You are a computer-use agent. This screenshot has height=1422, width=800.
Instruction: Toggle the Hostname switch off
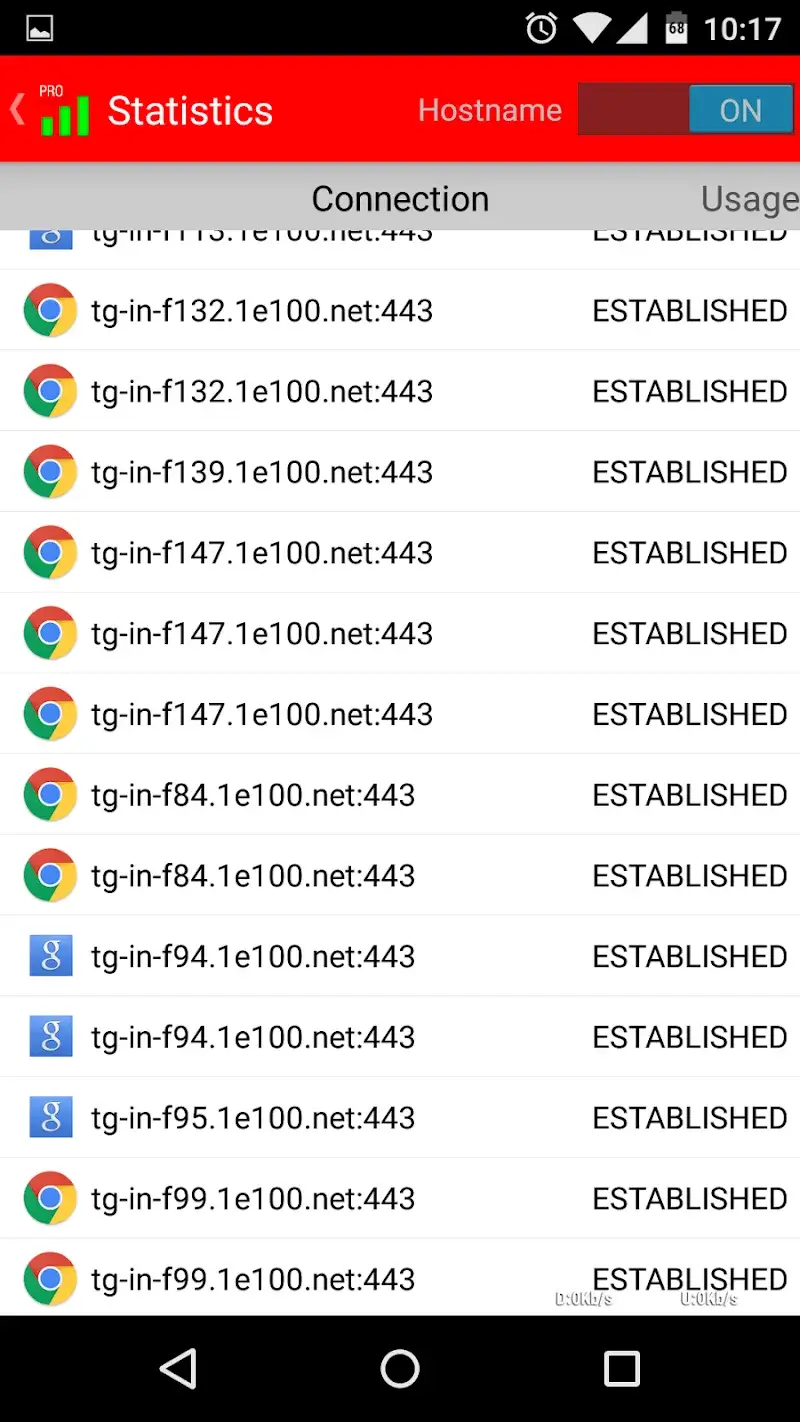pos(632,108)
